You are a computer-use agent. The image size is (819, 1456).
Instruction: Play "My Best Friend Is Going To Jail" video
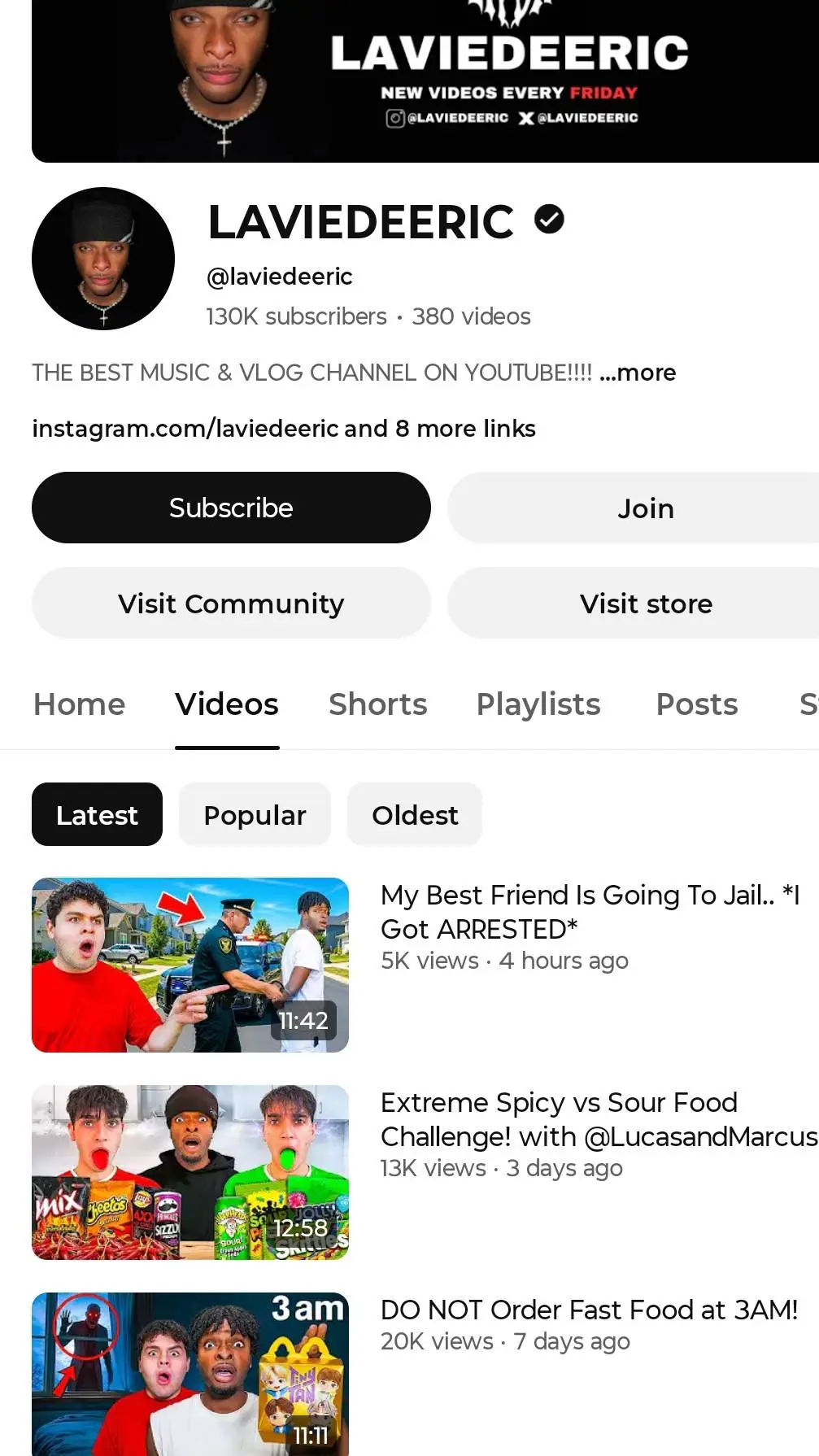190,965
